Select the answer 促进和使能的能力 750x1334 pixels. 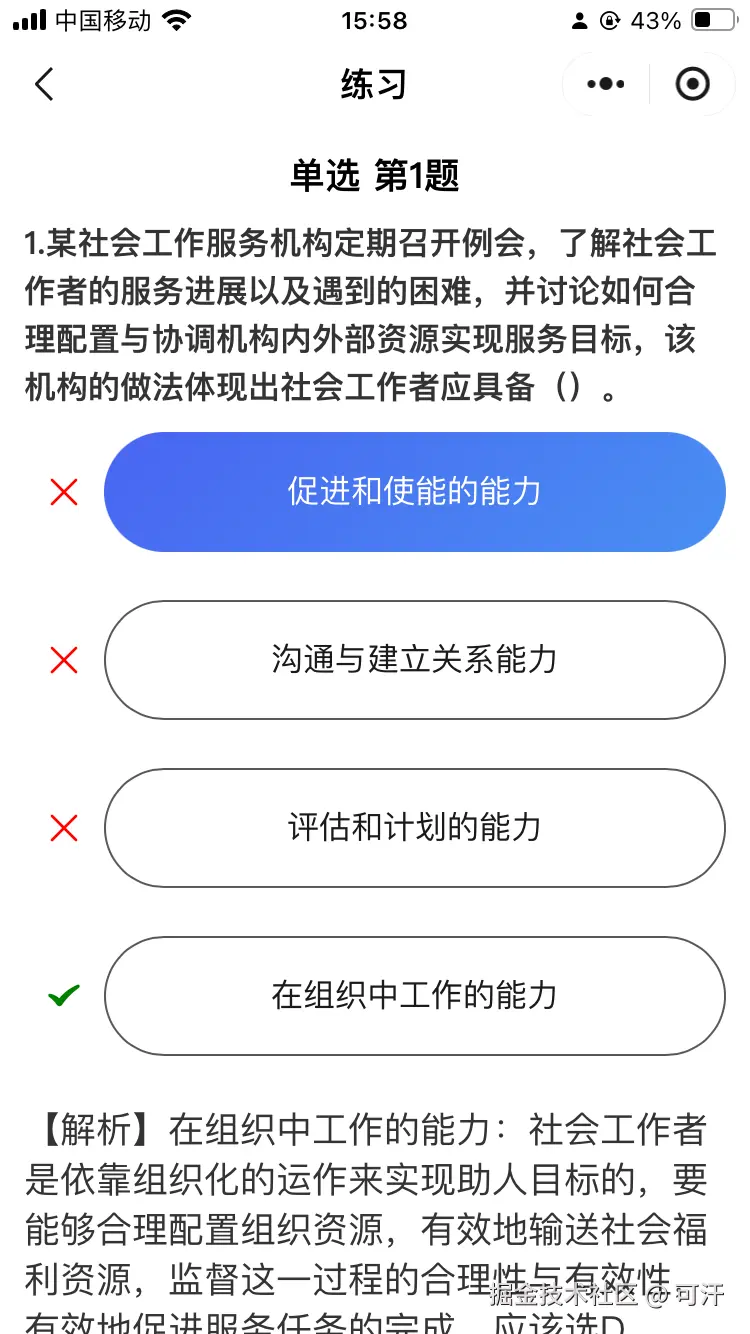414,492
